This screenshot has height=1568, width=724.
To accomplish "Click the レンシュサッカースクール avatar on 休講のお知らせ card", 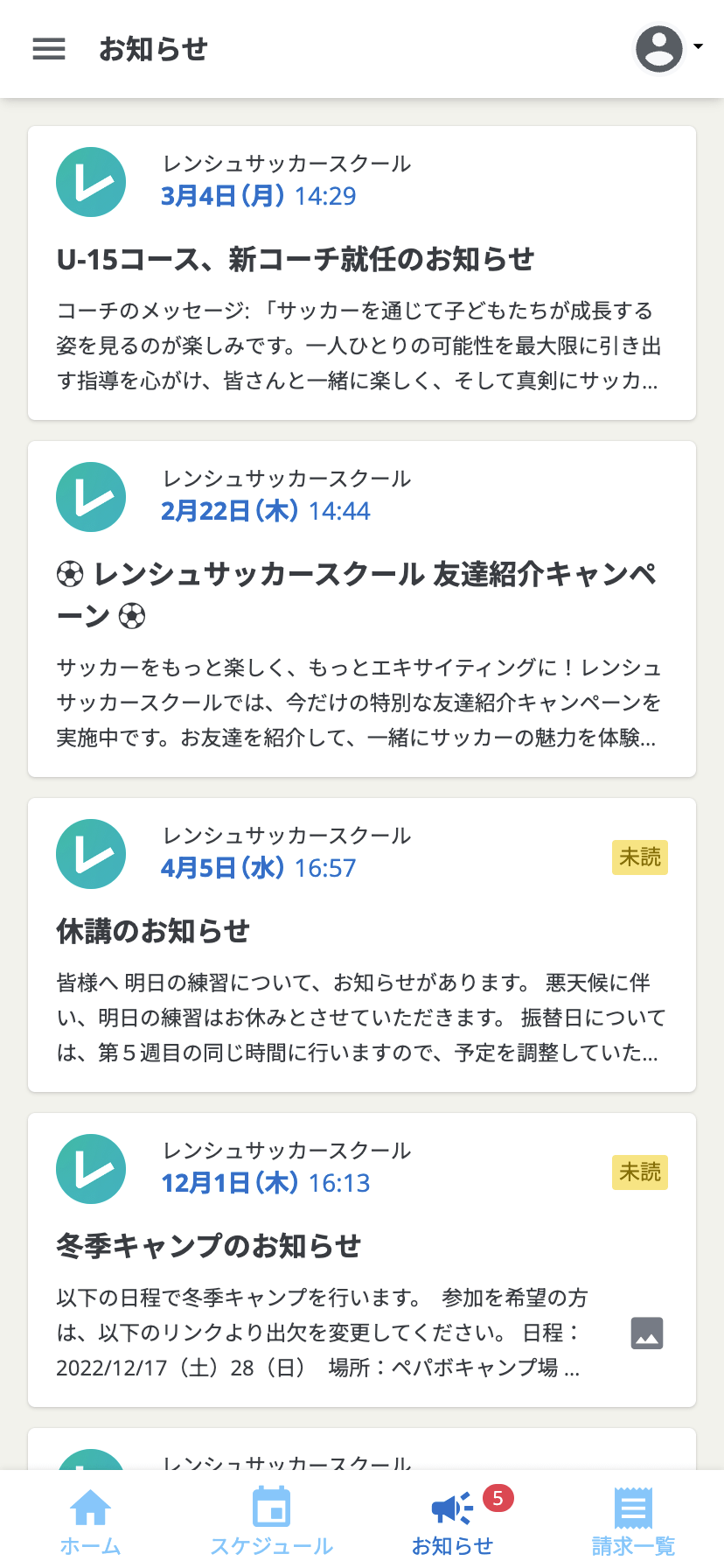I will (x=90, y=854).
